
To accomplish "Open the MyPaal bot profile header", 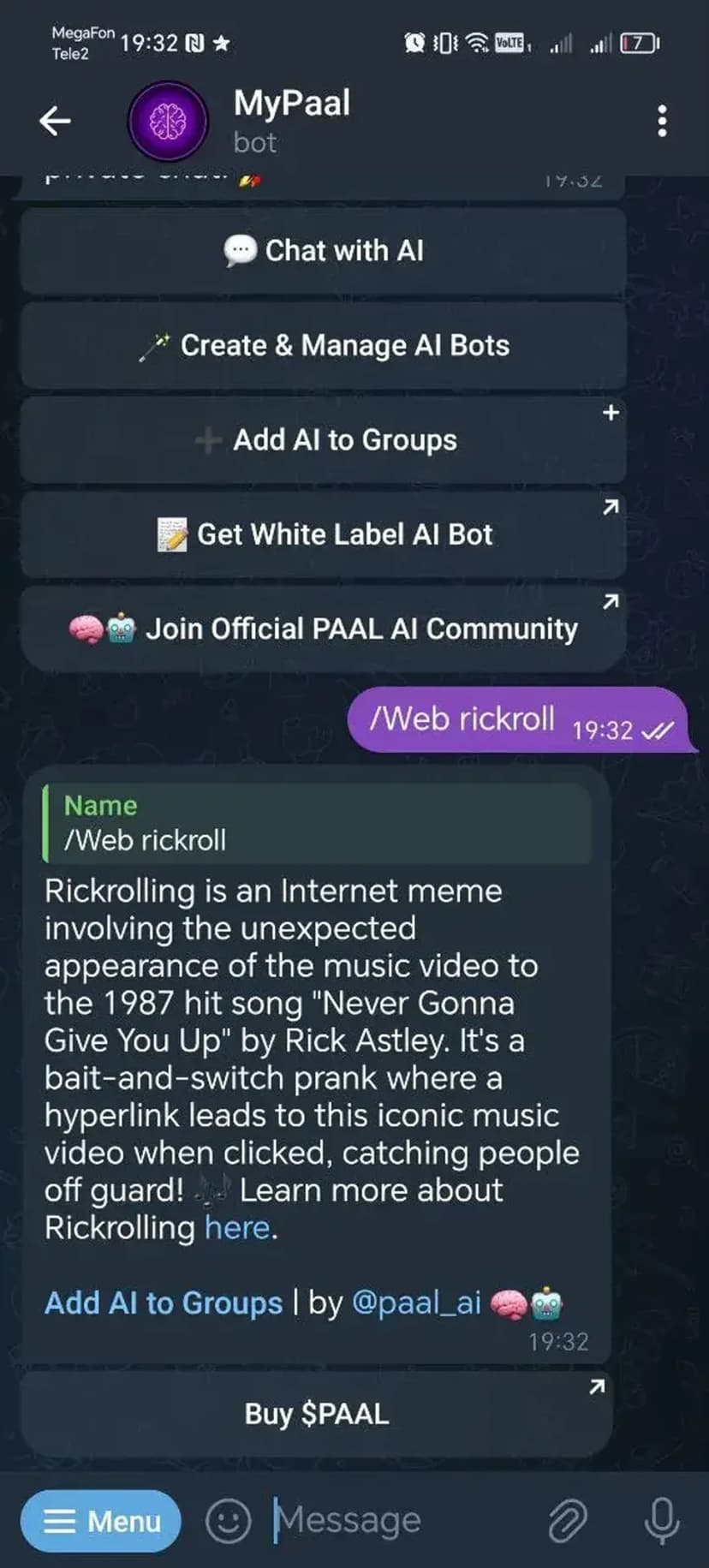I will [291, 121].
